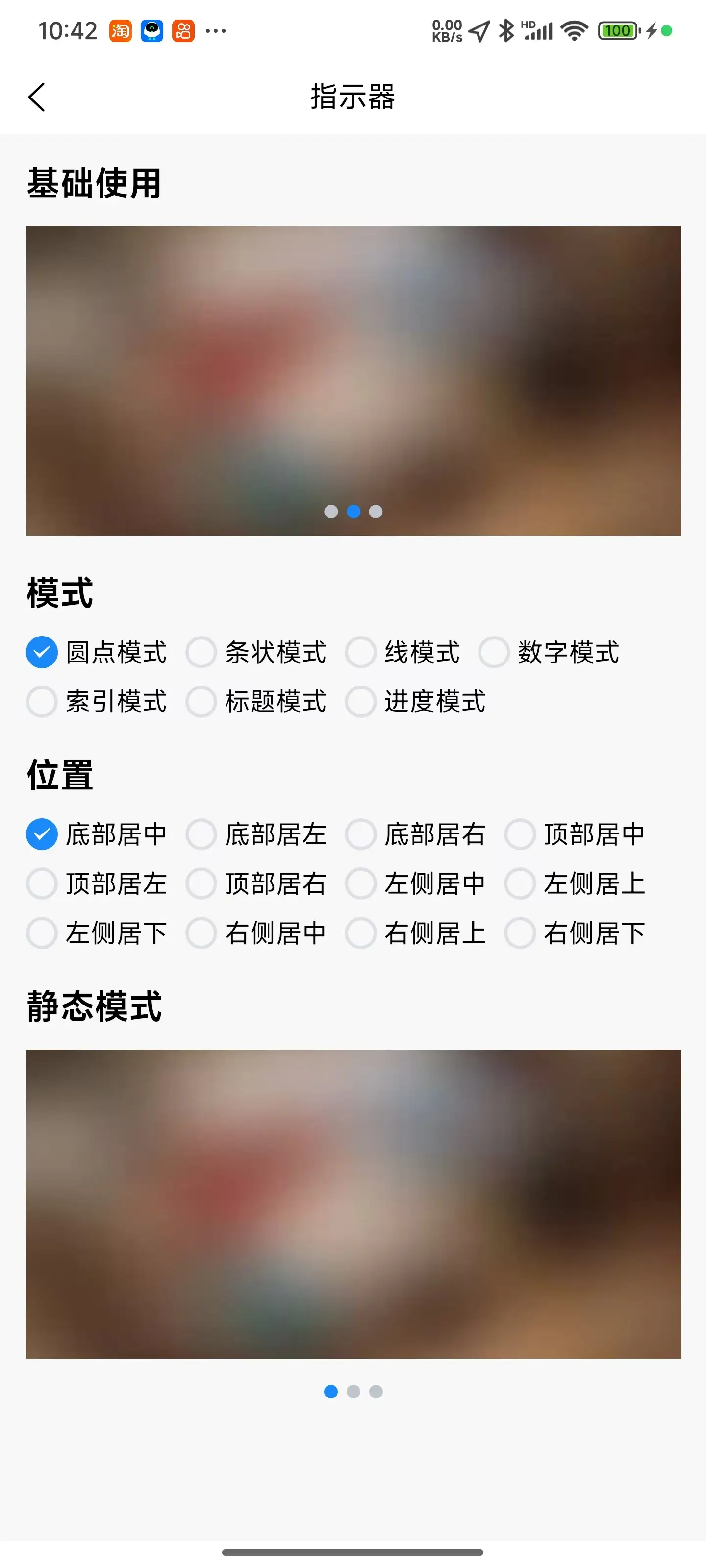Select 圆点模式 radio button
The image size is (706, 1568).
click(42, 653)
